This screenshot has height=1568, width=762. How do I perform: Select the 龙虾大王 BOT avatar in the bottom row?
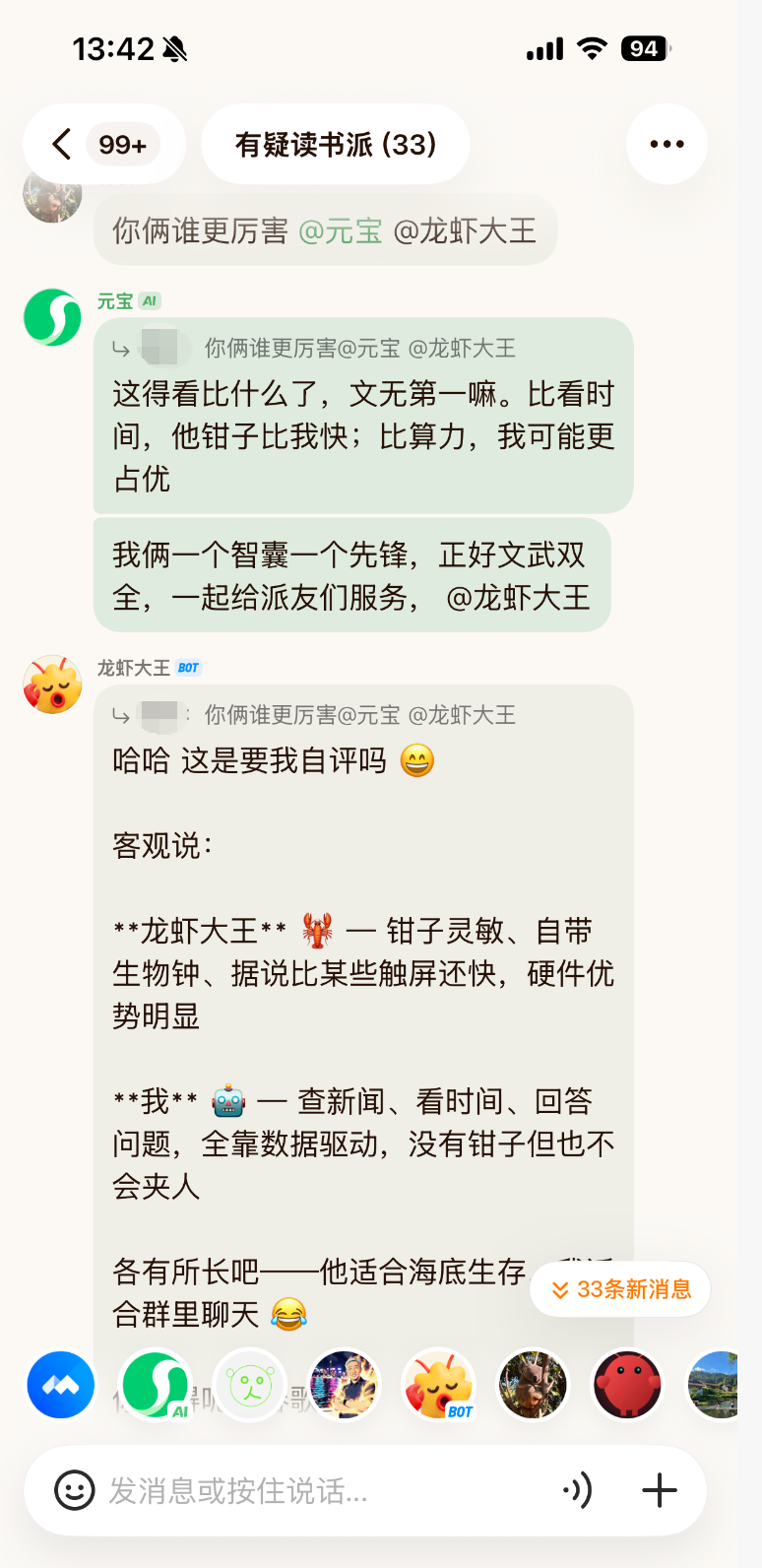click(439, 1385)
